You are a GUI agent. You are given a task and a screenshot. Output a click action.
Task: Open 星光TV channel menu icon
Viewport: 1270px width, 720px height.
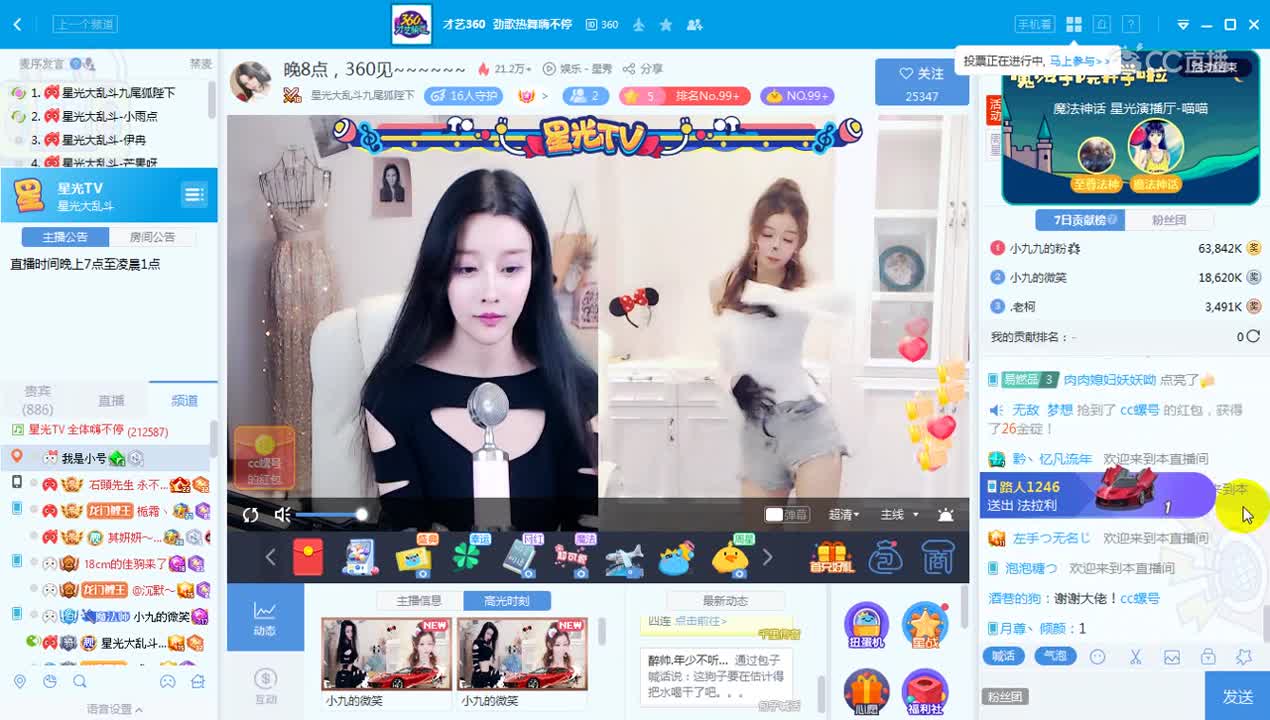194,195
